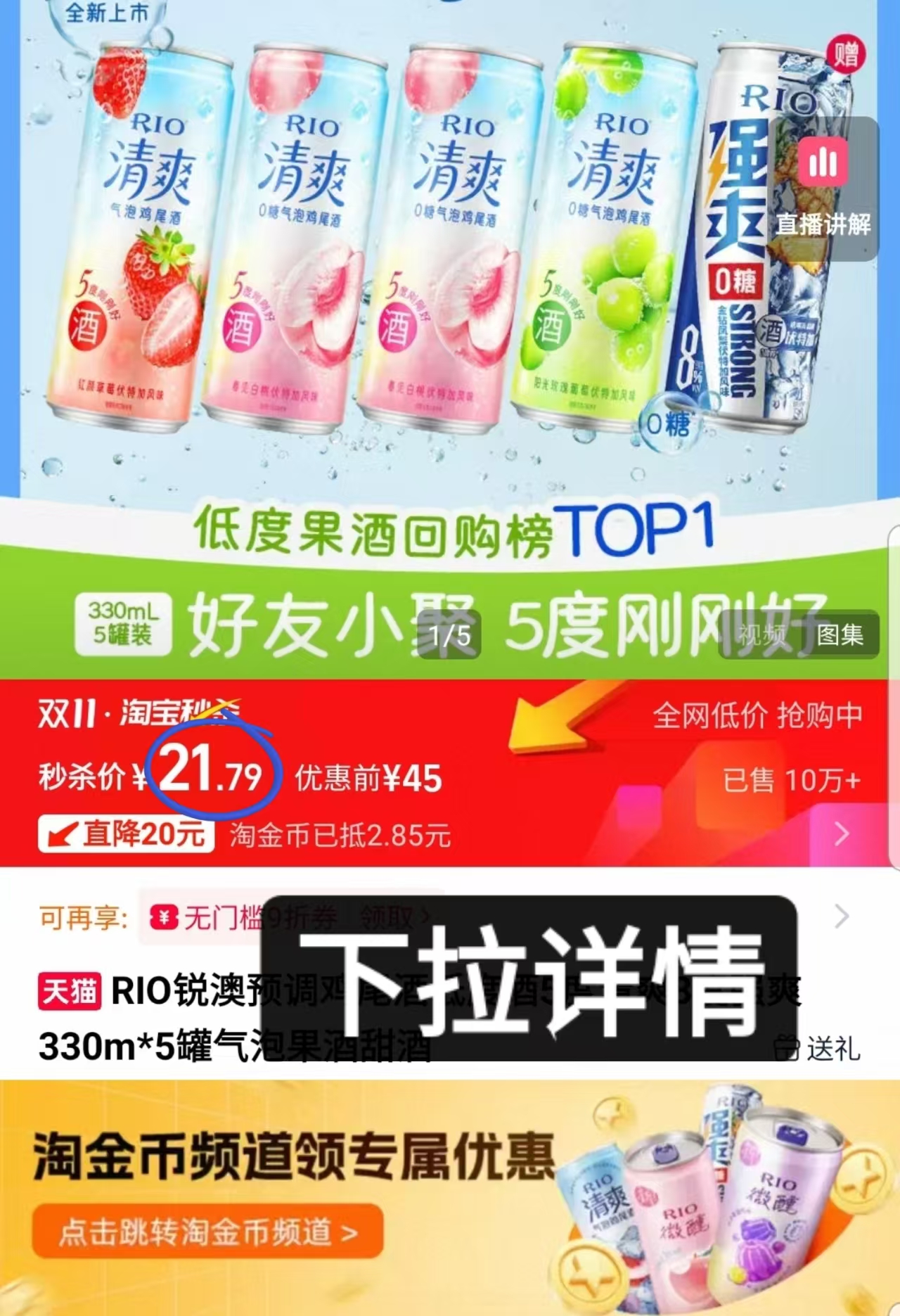Image resolution: width=900 pixels, height=1316 pixels.
Task: Click the ¥ coupon icon in 可再享 row
Action: tap(163, 916)
